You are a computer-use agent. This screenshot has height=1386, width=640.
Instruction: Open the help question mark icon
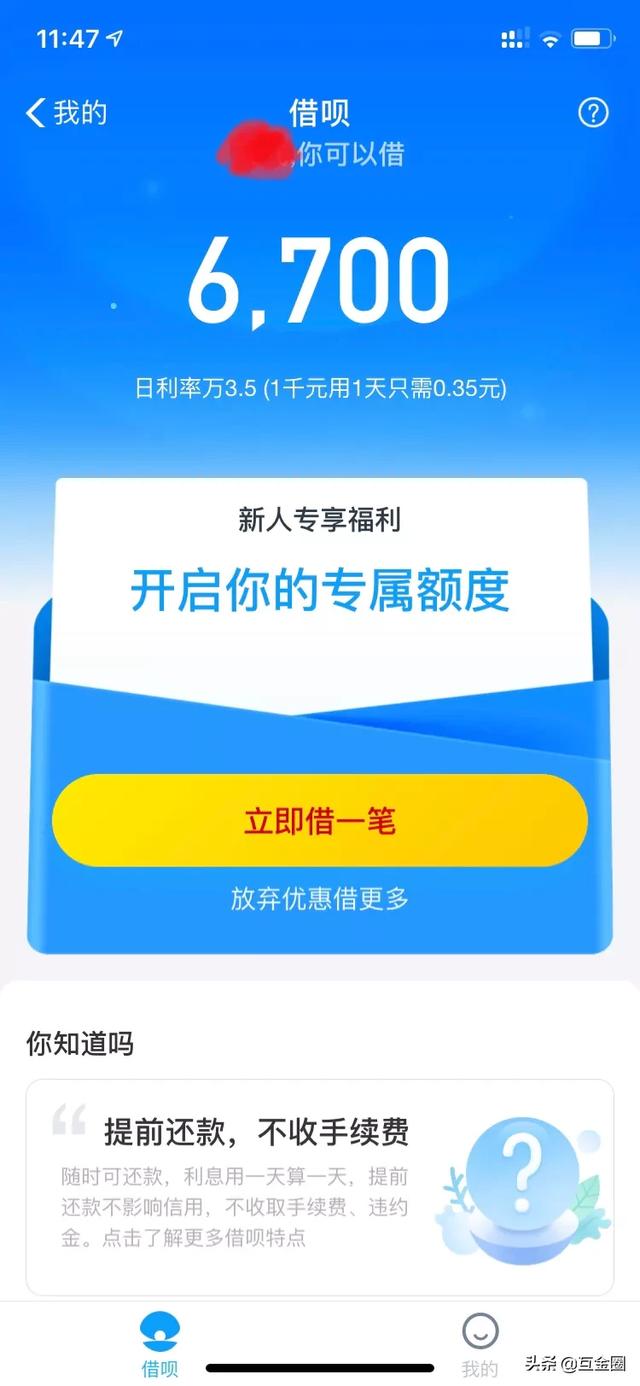[593, 113]
